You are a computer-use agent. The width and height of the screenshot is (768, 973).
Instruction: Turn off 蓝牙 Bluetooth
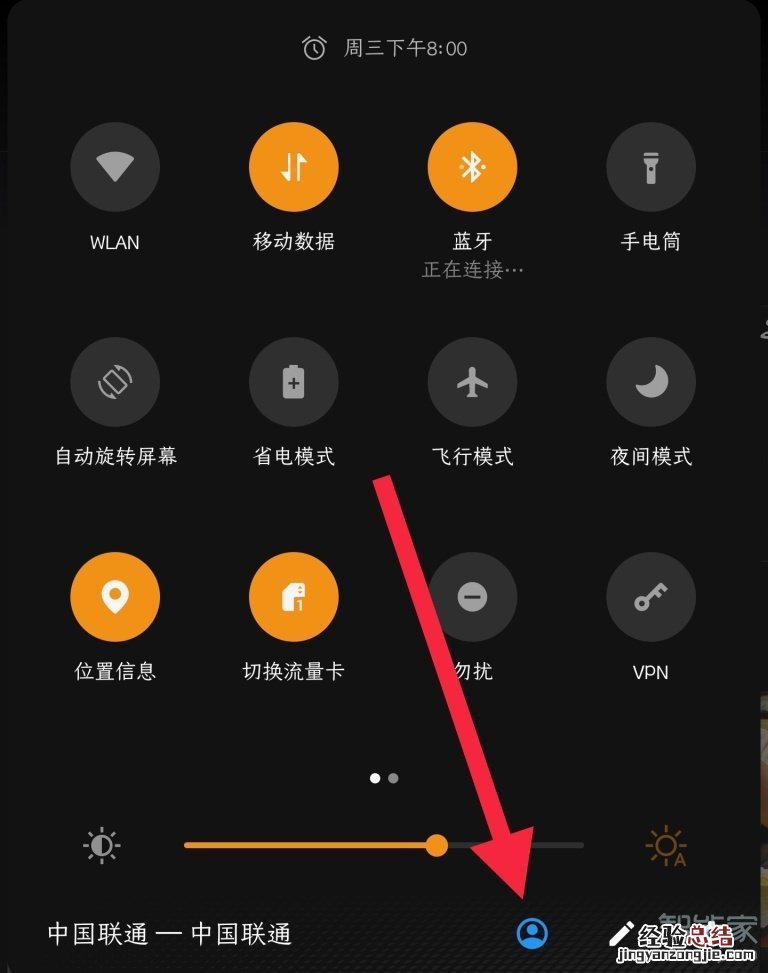coord(472,167)
